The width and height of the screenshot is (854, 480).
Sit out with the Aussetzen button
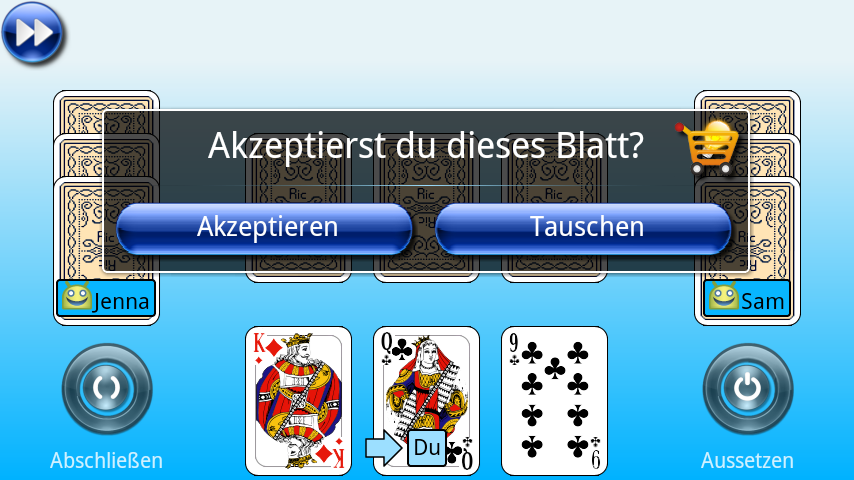[747, 389]
